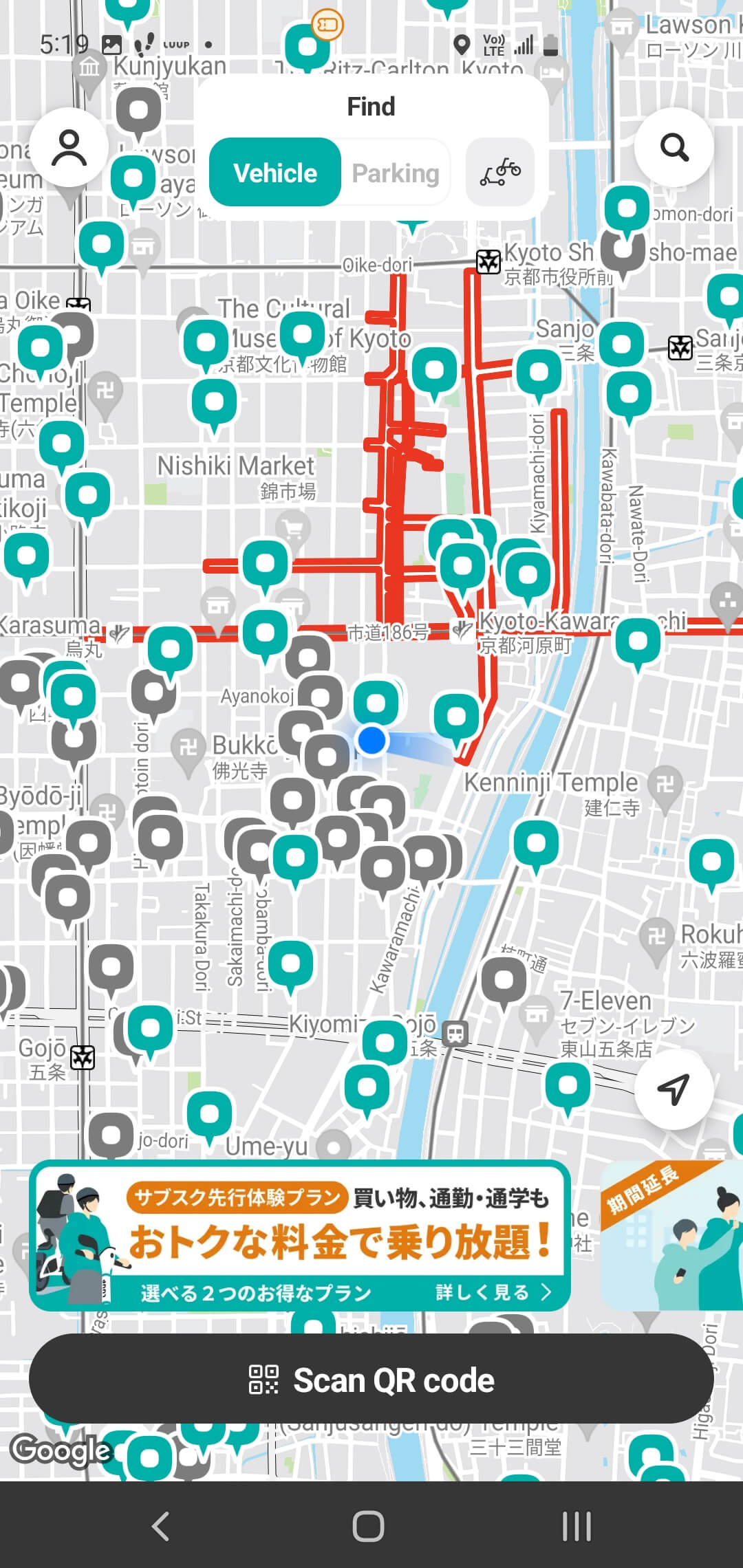
Task: Open the scooter and bike type filter
Action: point(500,172)
